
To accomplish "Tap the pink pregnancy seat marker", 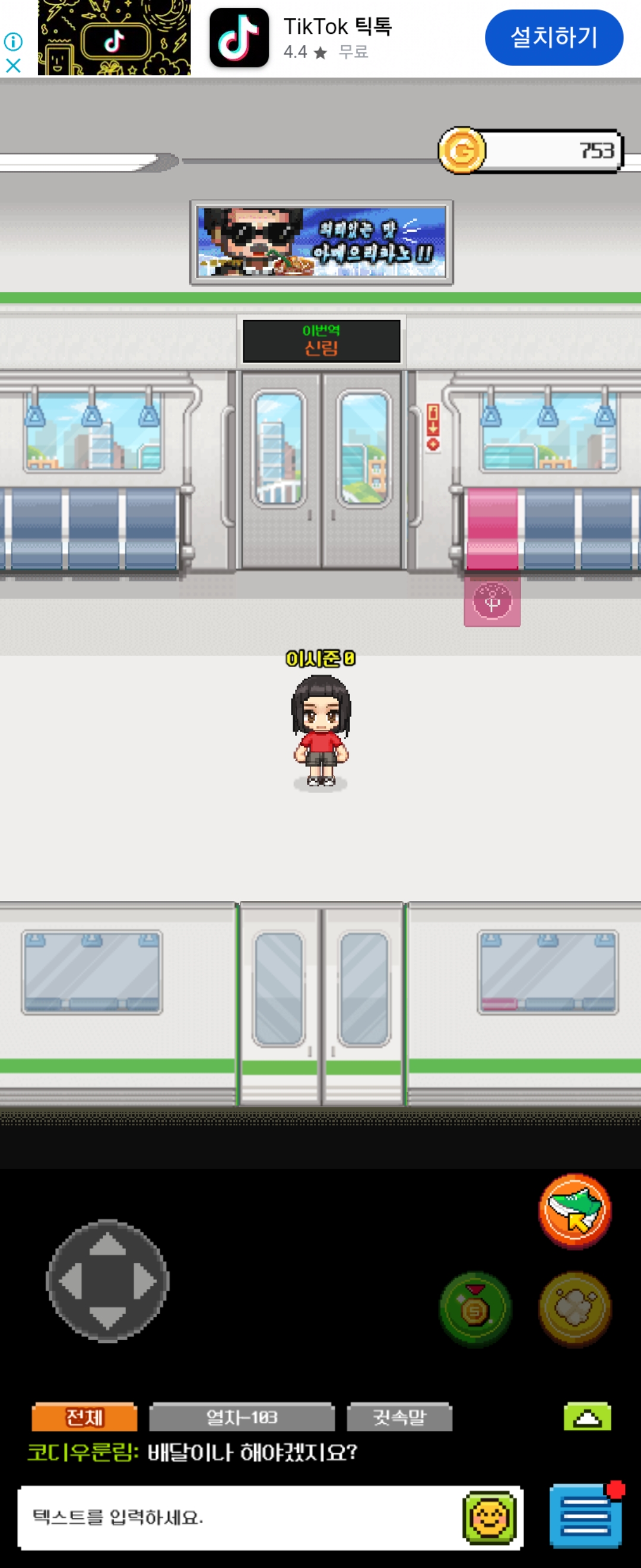I will 492,602.
